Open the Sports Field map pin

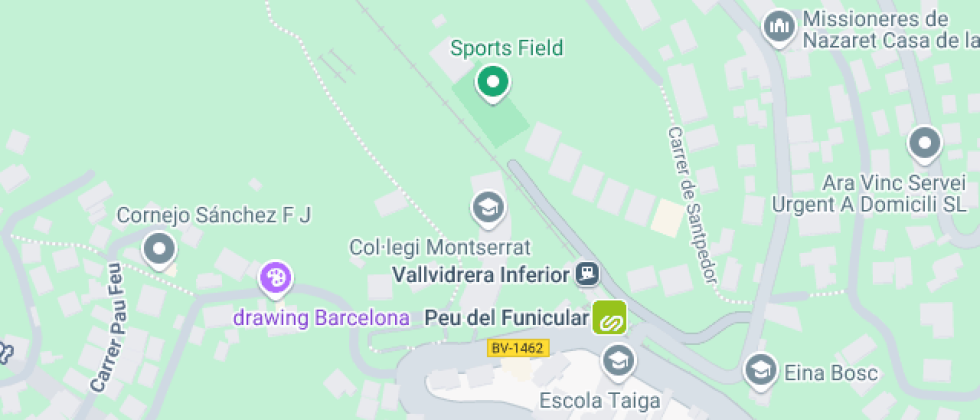[492, 84]
